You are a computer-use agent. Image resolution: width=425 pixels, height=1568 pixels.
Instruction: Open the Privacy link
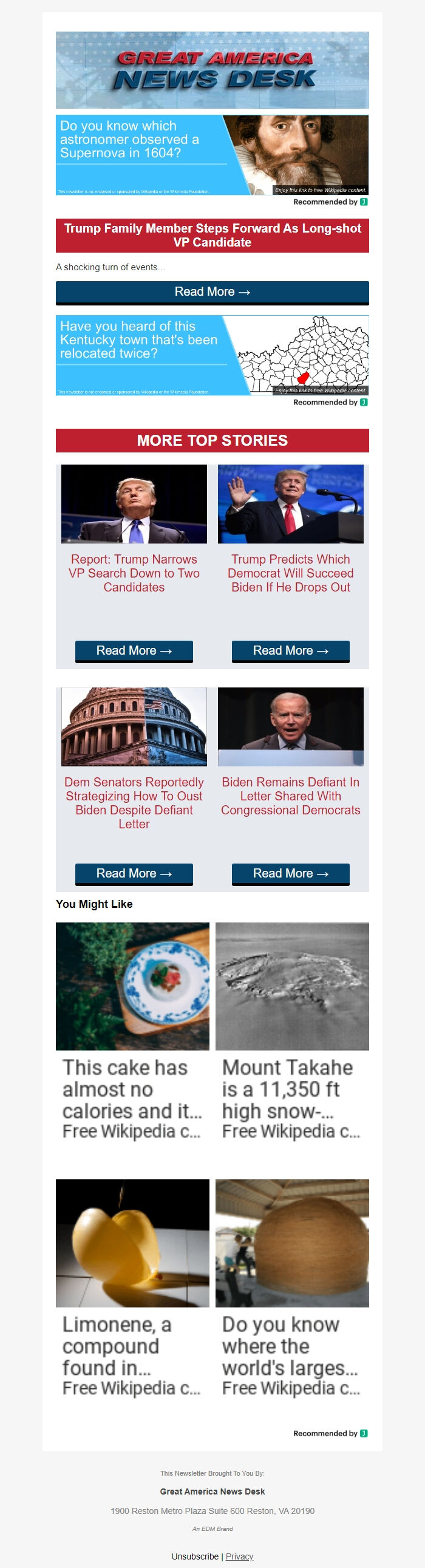pyautogui.click(x=239, y=1556)
